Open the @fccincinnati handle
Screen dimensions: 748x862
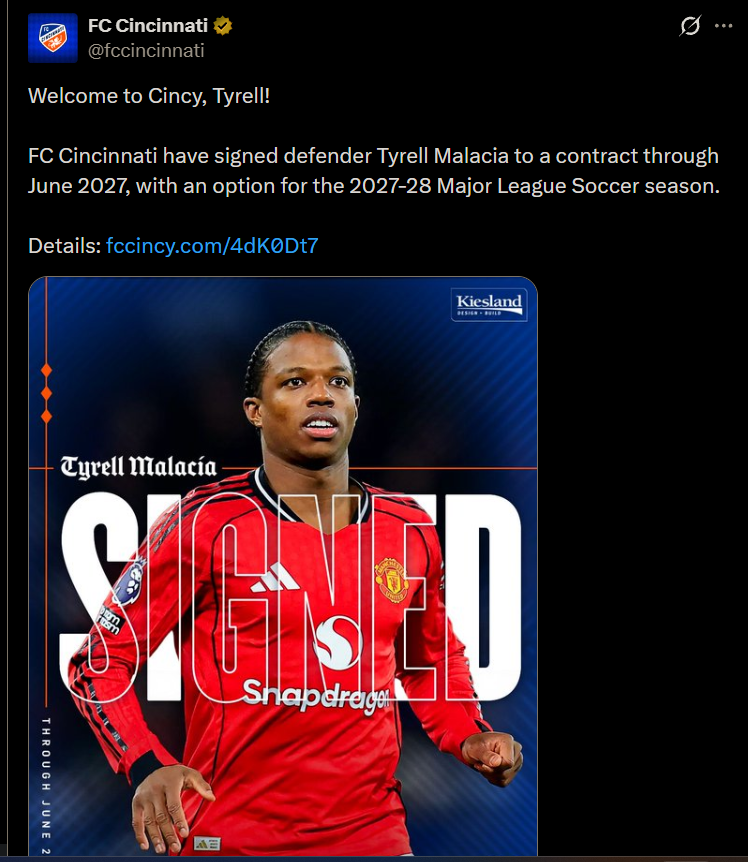pos(146,51)
